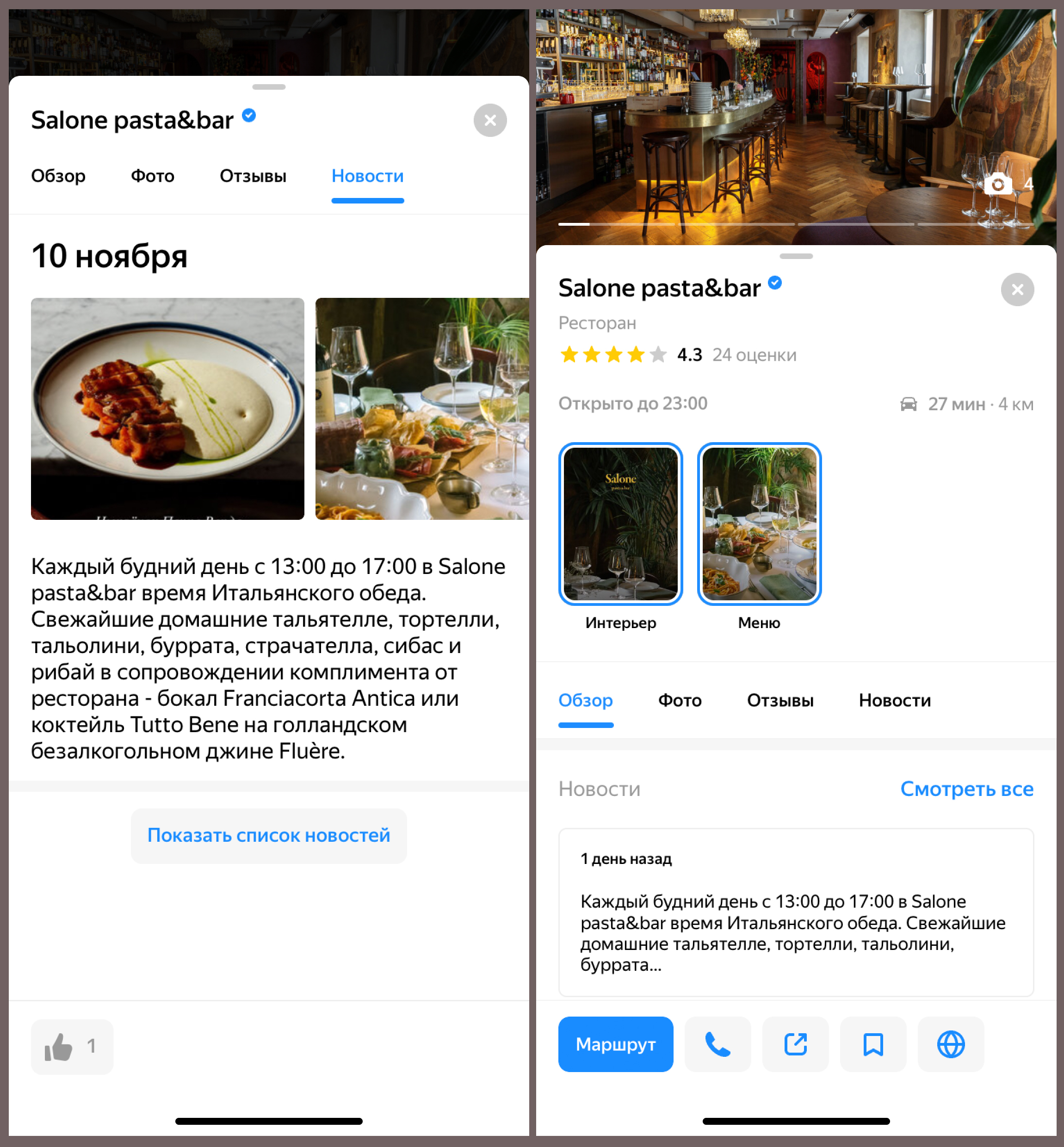Switch to Обзор tab on the 10 ноября news screen
This screenshot has height=1147, width=1064.
(58, 176)
